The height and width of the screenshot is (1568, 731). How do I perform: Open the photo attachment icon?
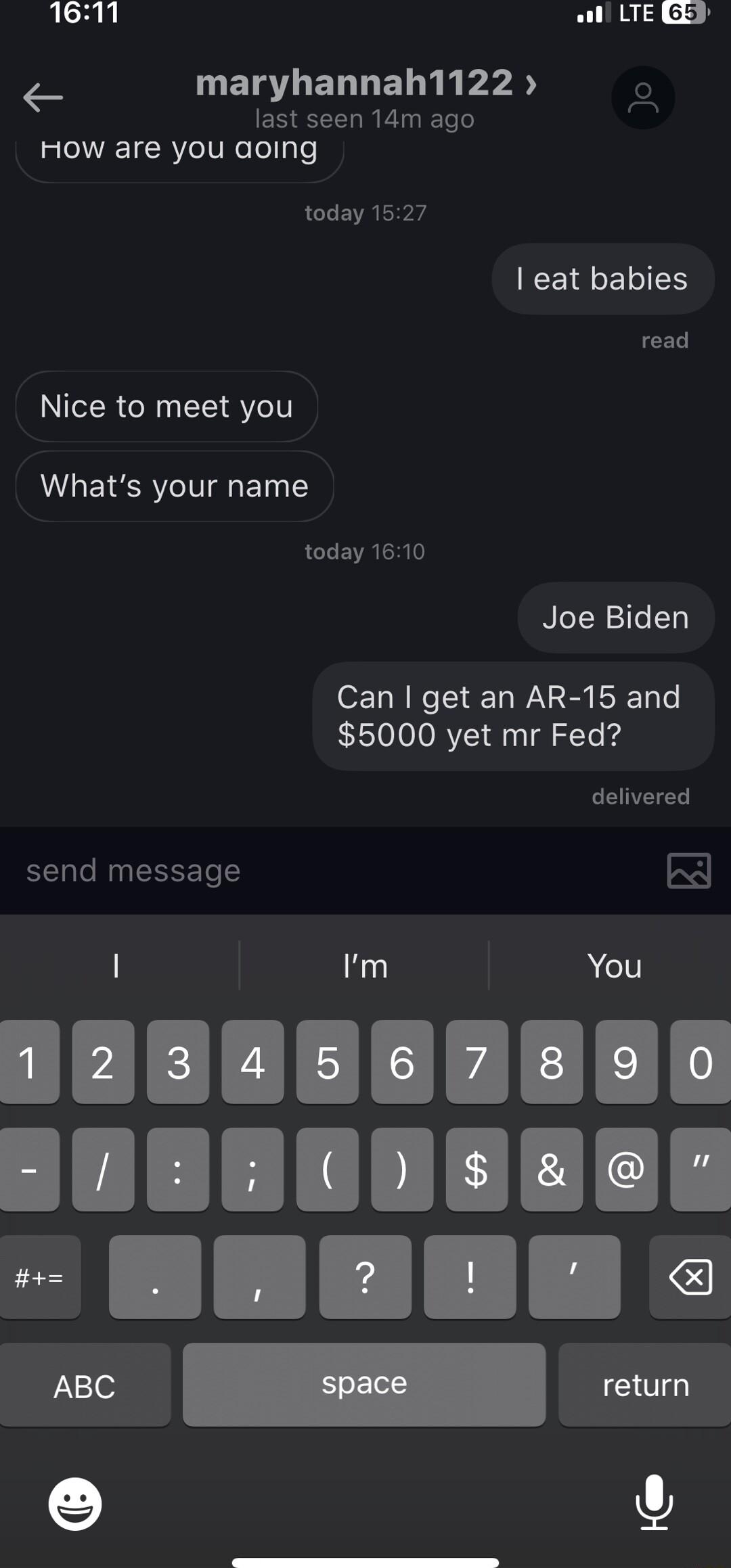tap(688, 871)
